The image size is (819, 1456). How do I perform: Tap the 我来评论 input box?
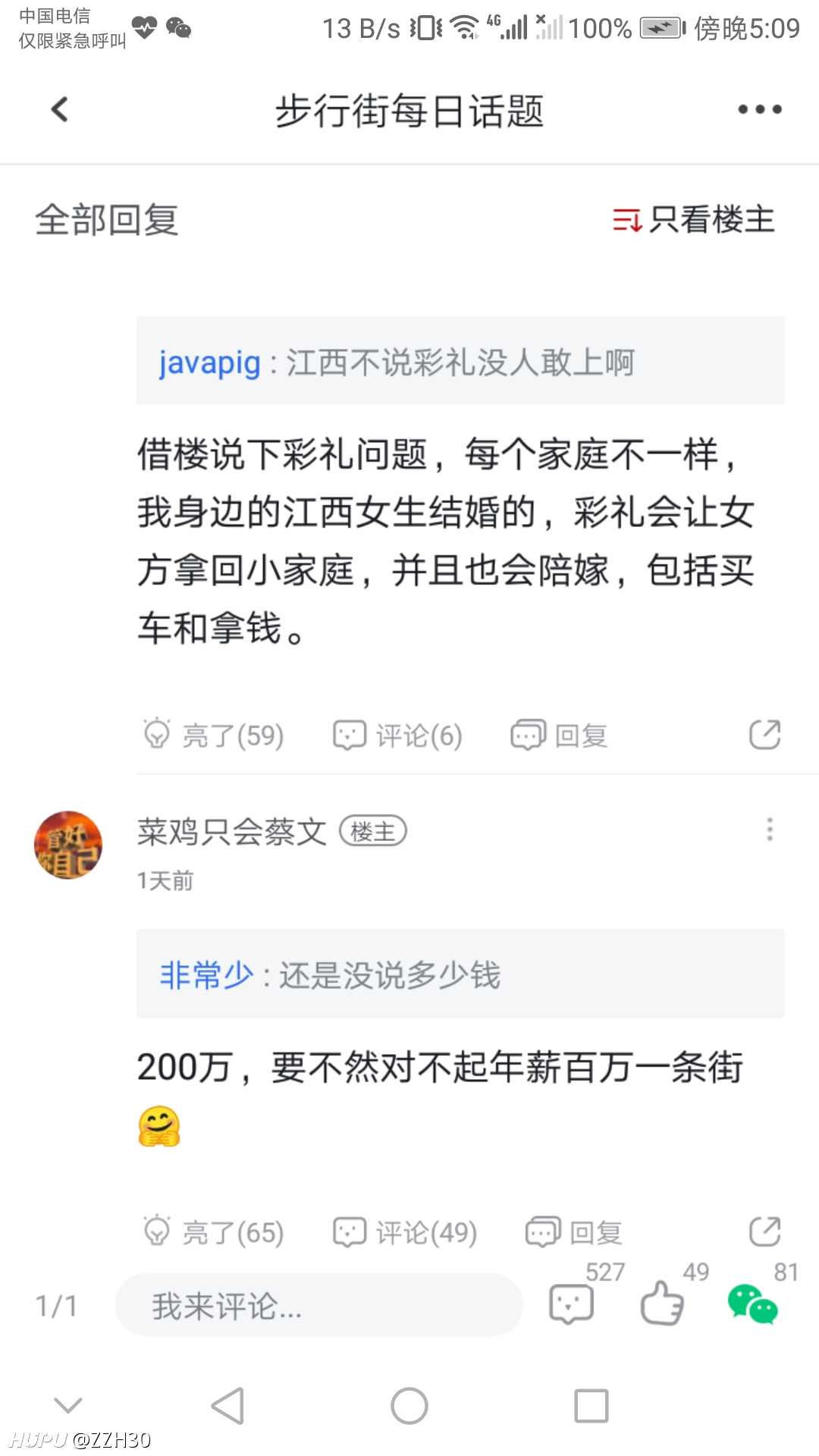(x=318, y=1305)
